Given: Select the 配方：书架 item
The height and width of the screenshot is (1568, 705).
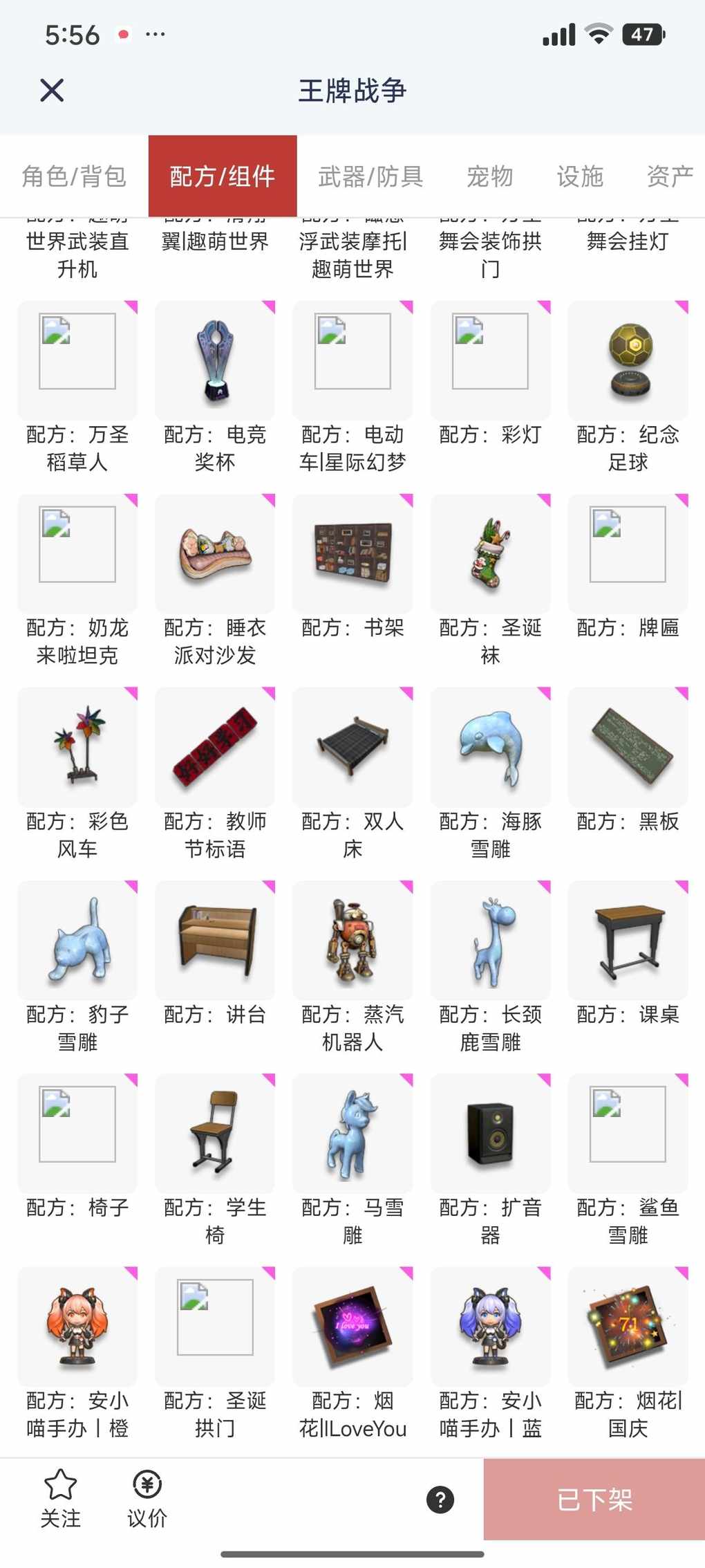Looking at the screenshot, I should [352, 553].
